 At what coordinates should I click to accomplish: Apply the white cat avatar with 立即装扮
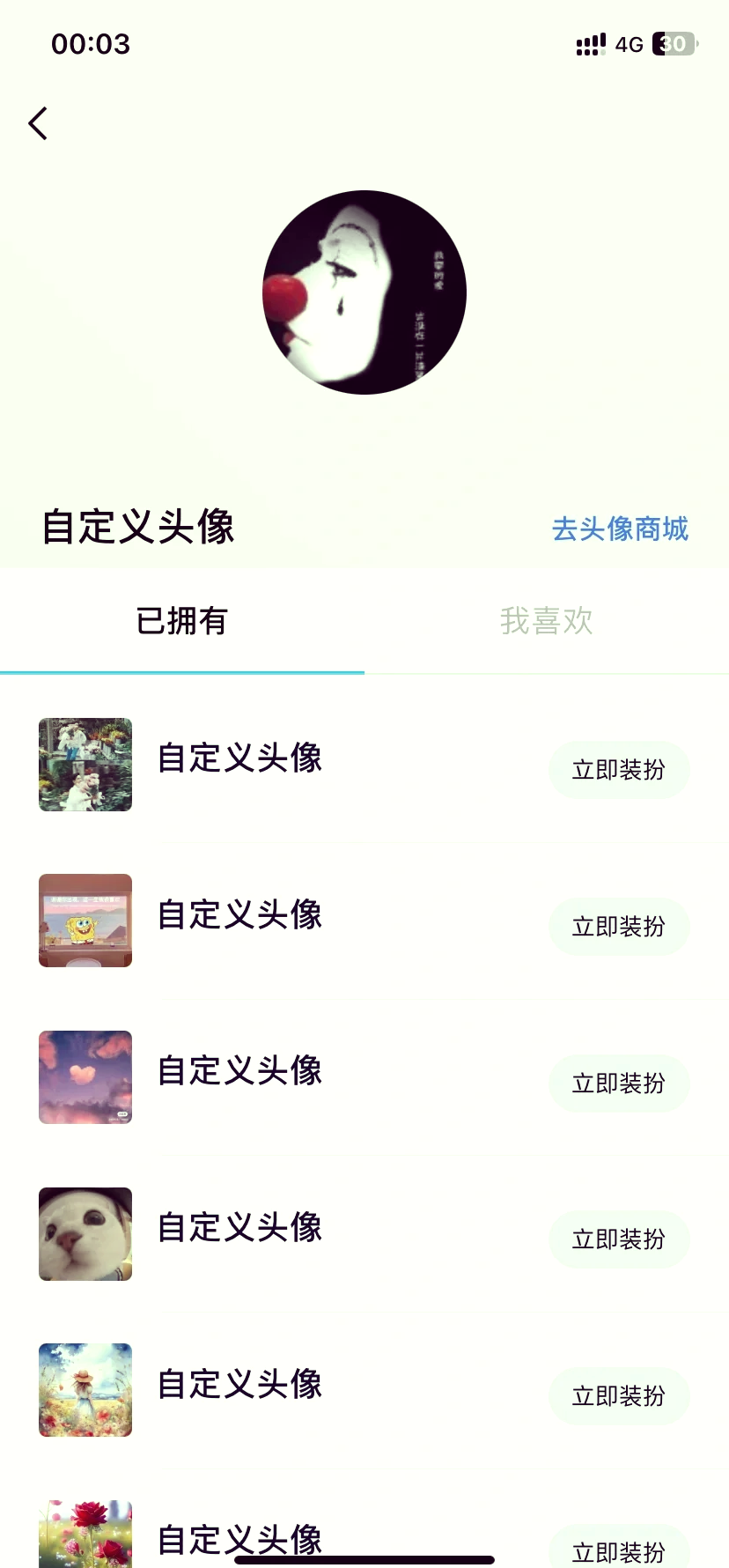point(618,1239)
